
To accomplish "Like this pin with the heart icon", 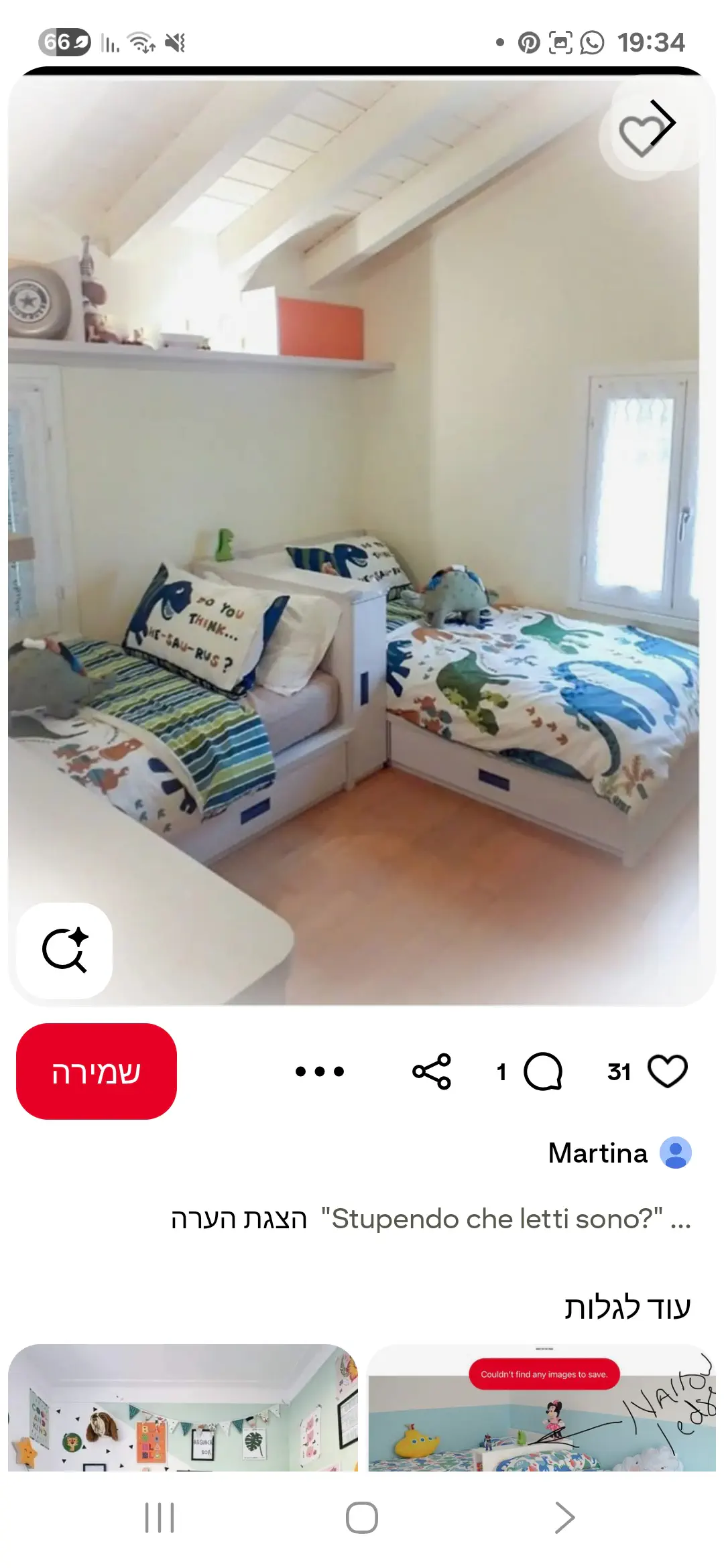I will coord(668,1071).
